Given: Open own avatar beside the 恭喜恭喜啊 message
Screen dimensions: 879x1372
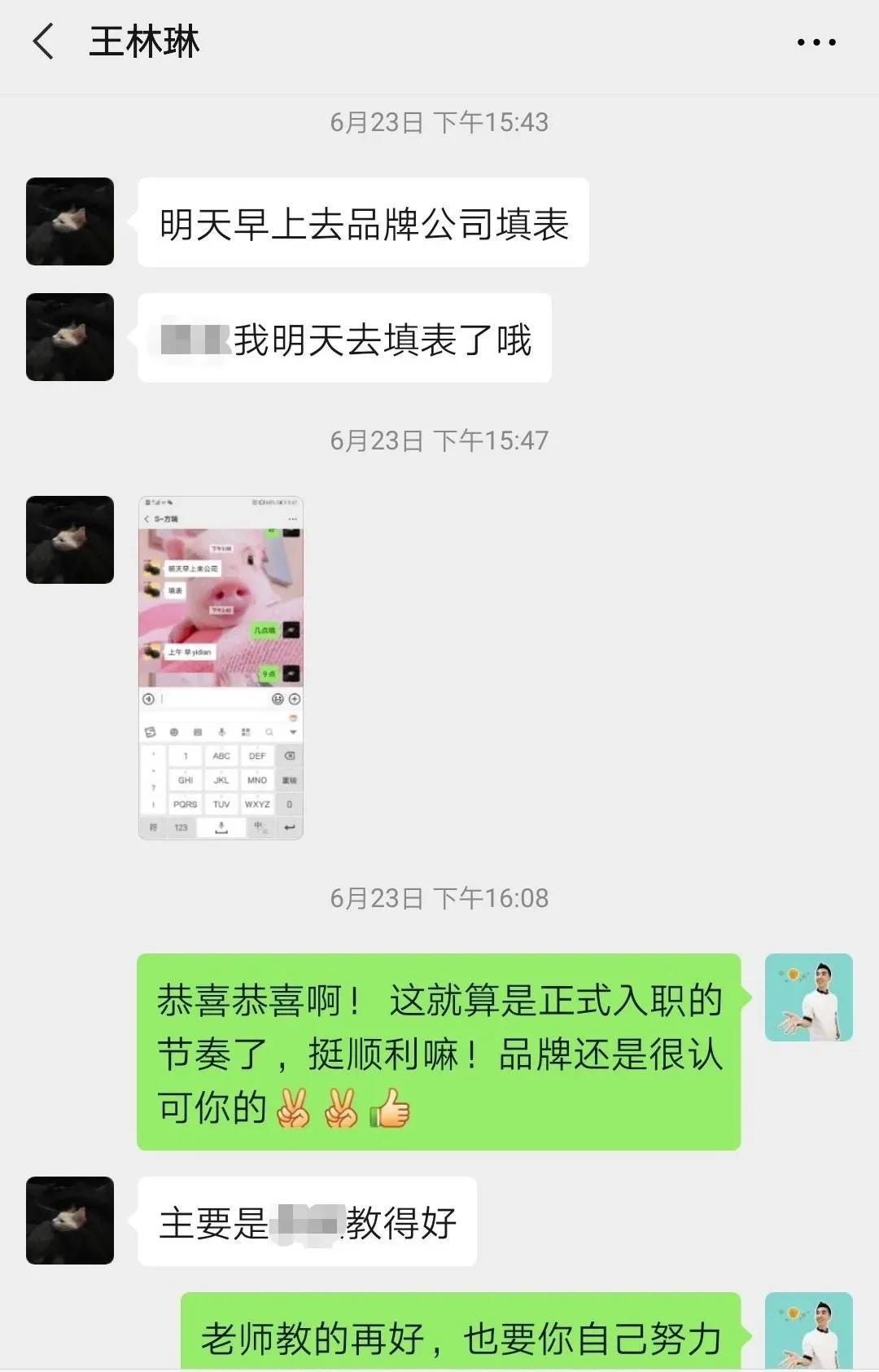Looking at the screenshot, I should (x=808, y=997).
